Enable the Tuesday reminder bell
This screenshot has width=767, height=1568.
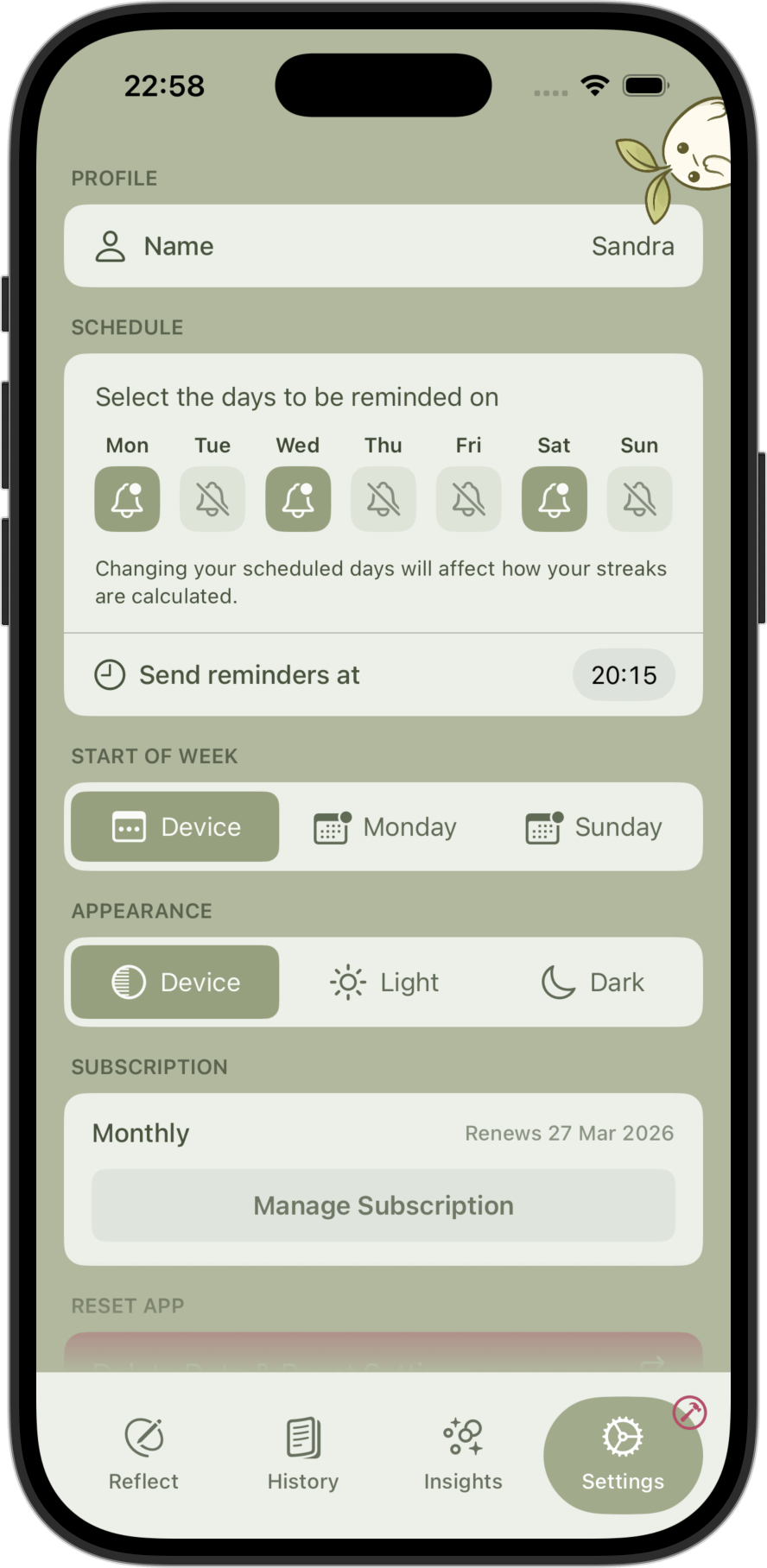212,499
